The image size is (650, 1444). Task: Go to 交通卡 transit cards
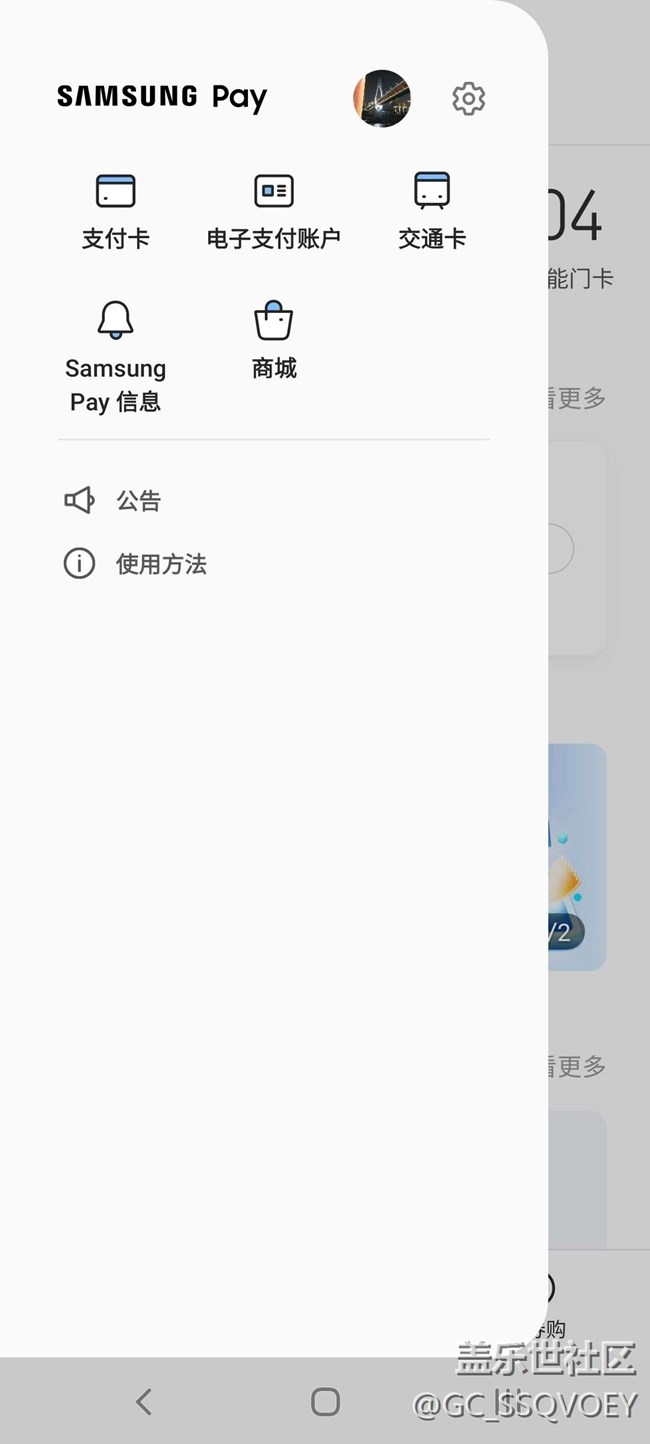point(432,211)
